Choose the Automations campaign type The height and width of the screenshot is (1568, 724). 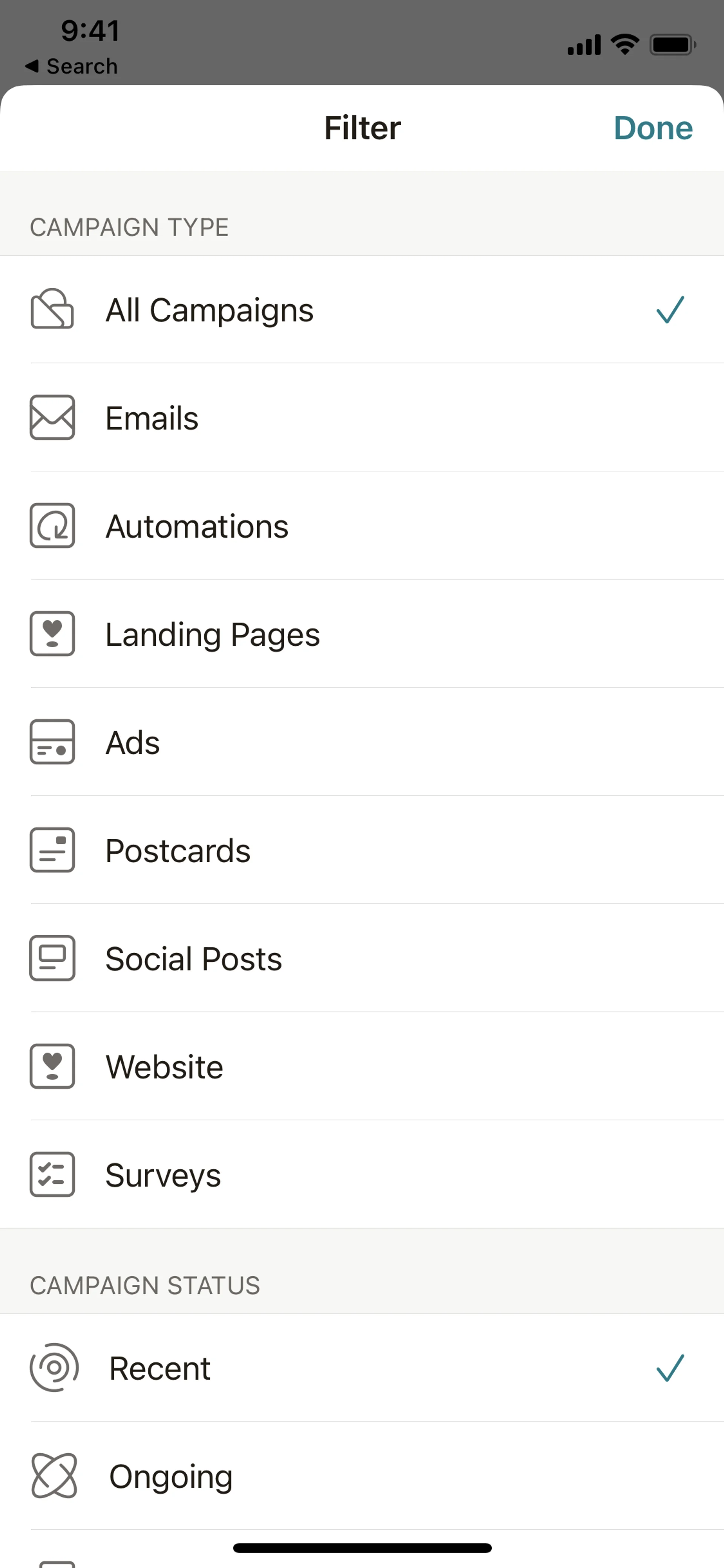point(196,527)
